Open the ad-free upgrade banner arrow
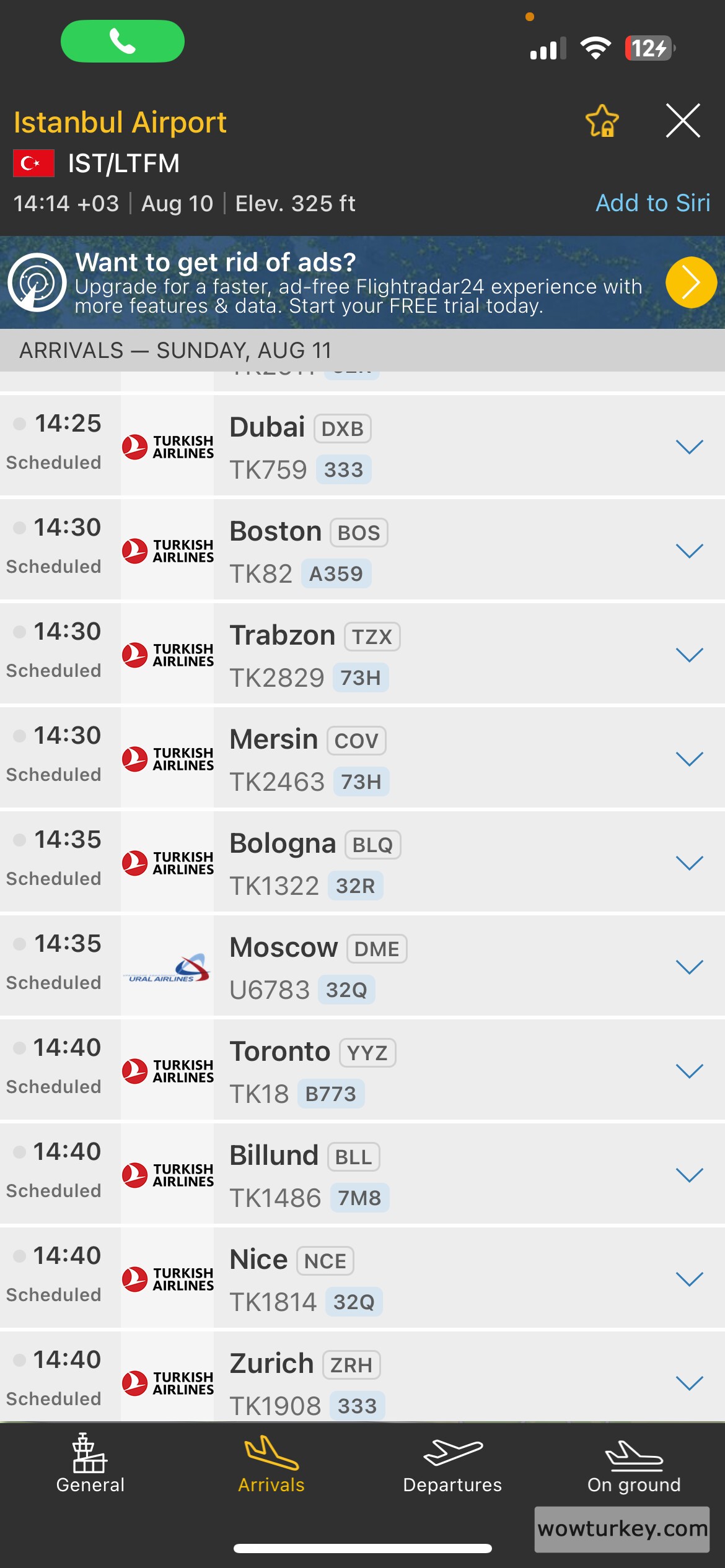The width and height of the screenshot is (725, 1568). coord(691,282)
